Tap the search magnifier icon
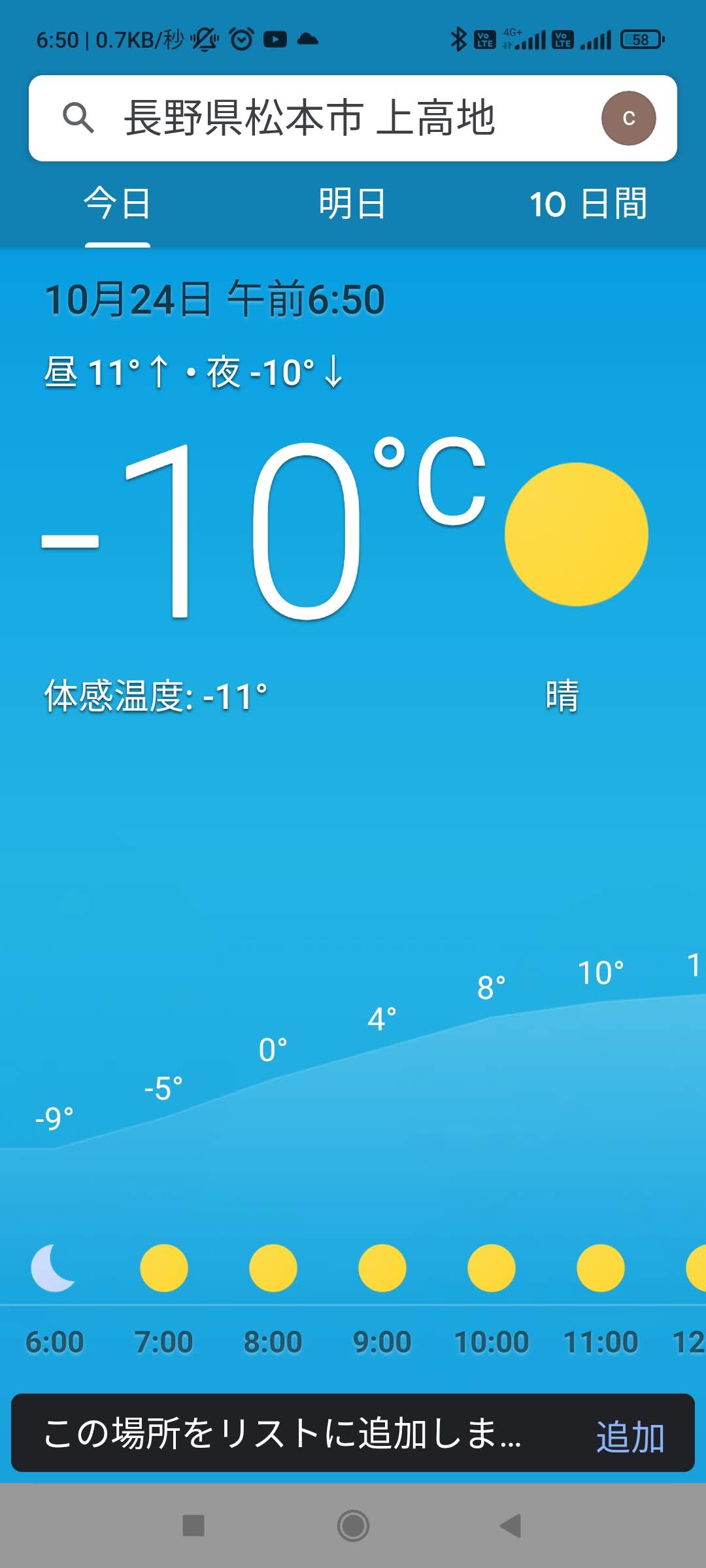 coord(78,118)
